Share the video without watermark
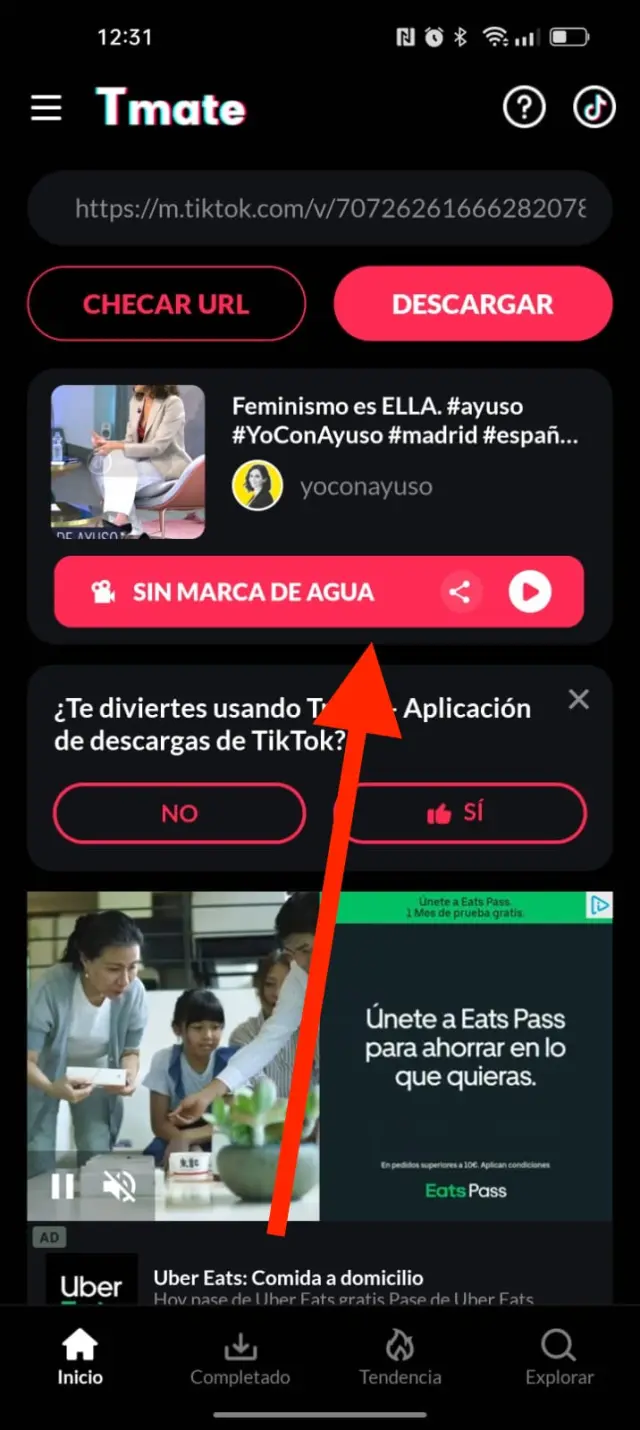 (x=460, y=592)
